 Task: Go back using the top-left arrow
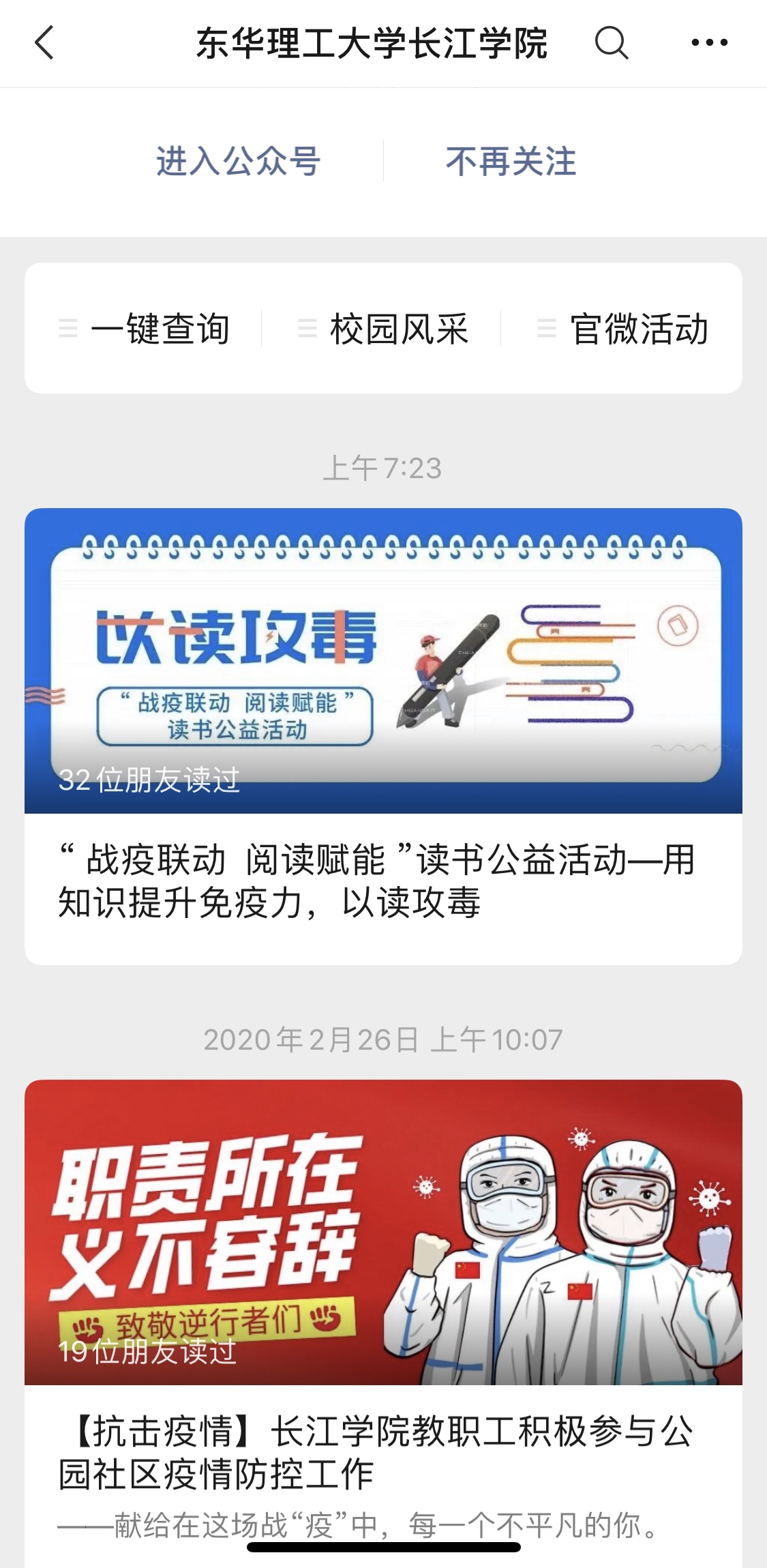point(44,42)
